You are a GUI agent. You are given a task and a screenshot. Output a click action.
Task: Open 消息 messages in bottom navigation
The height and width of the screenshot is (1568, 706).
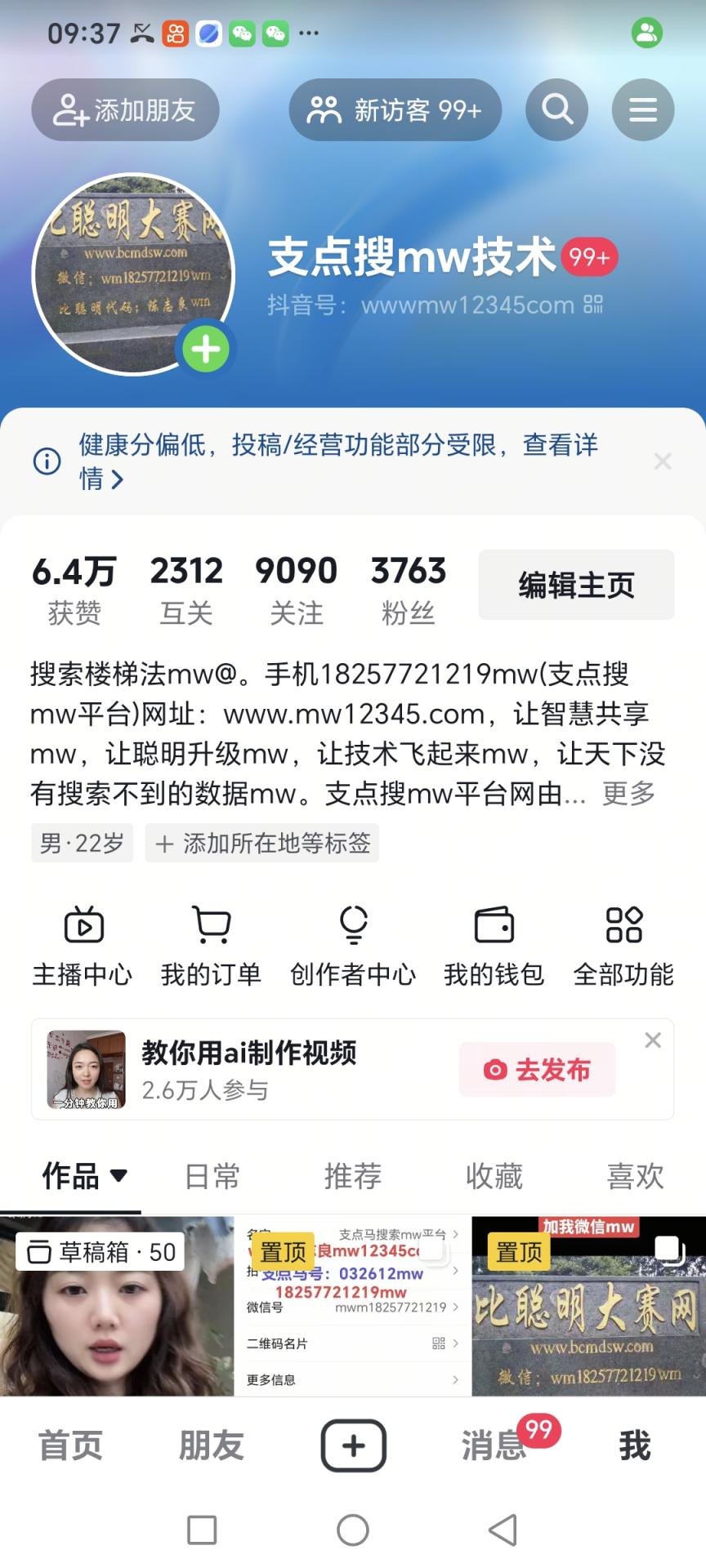491,1445
